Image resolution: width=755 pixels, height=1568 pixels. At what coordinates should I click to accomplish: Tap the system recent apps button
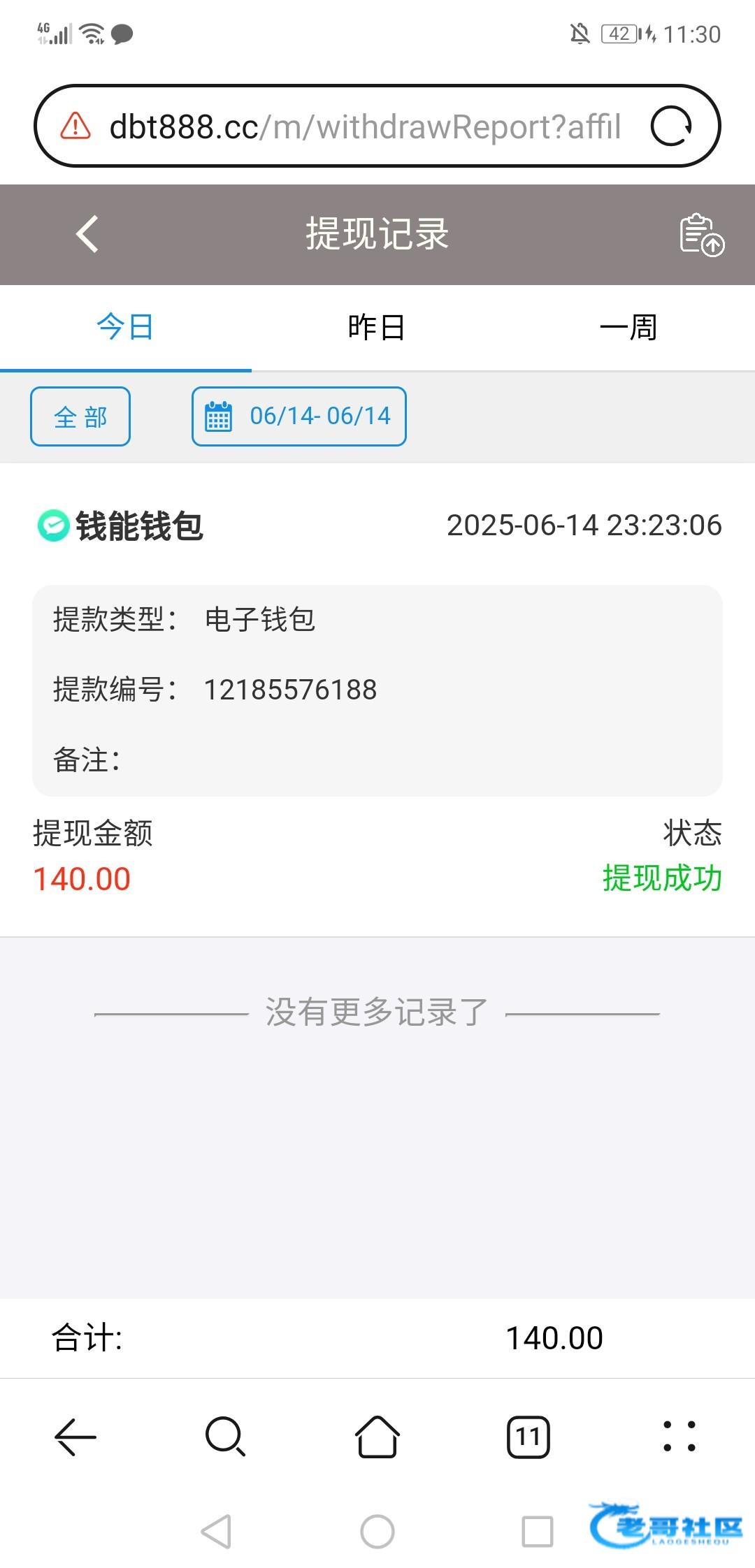[538, 1532]
